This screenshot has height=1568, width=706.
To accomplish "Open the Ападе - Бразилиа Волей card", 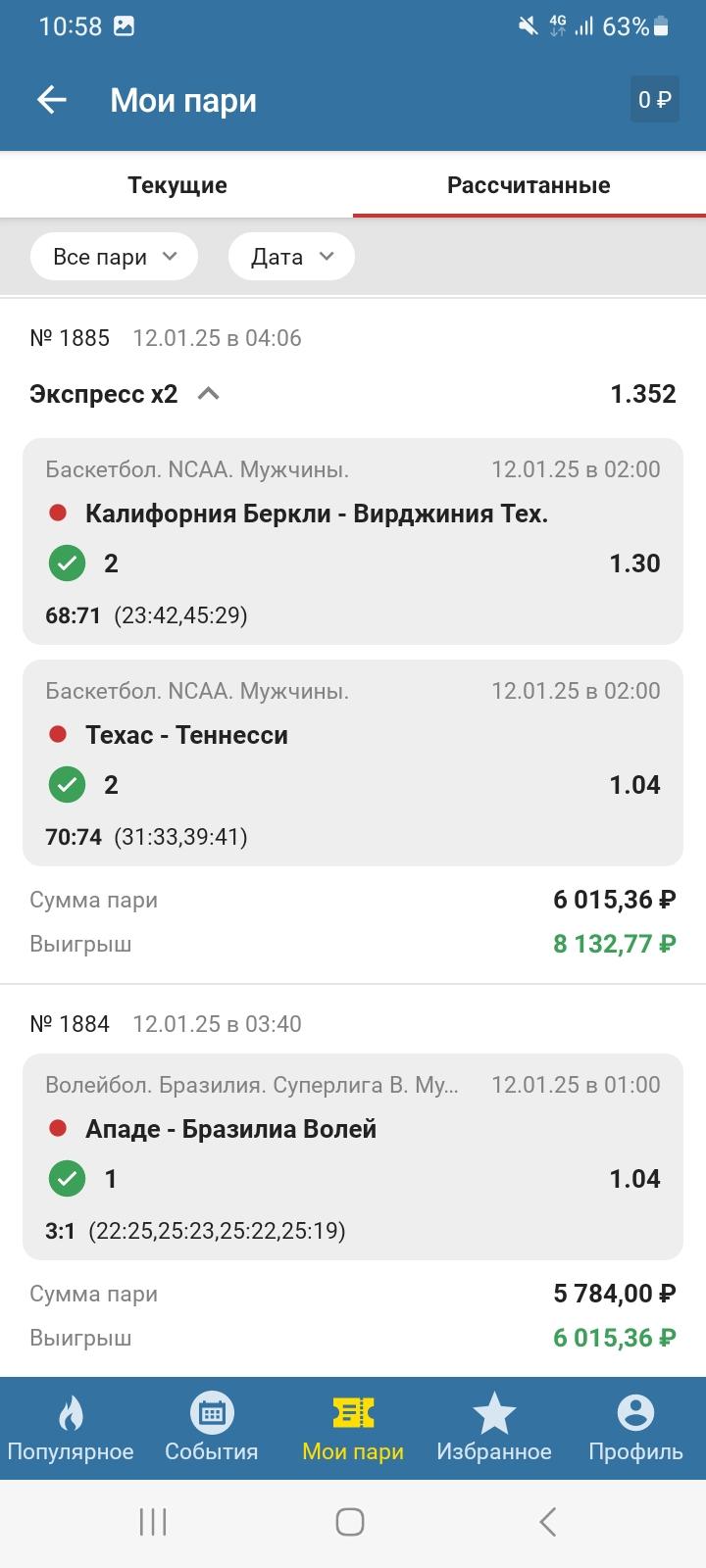I will click(x=353, y=1156).
